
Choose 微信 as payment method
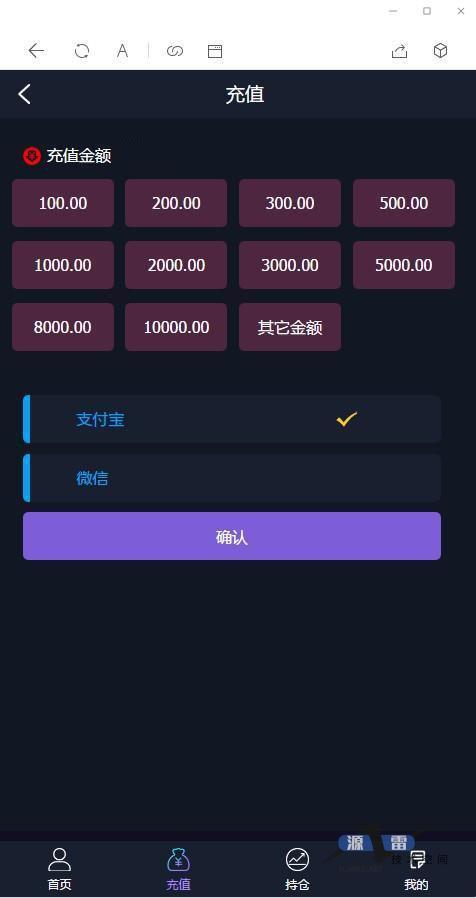pos(232,478)
